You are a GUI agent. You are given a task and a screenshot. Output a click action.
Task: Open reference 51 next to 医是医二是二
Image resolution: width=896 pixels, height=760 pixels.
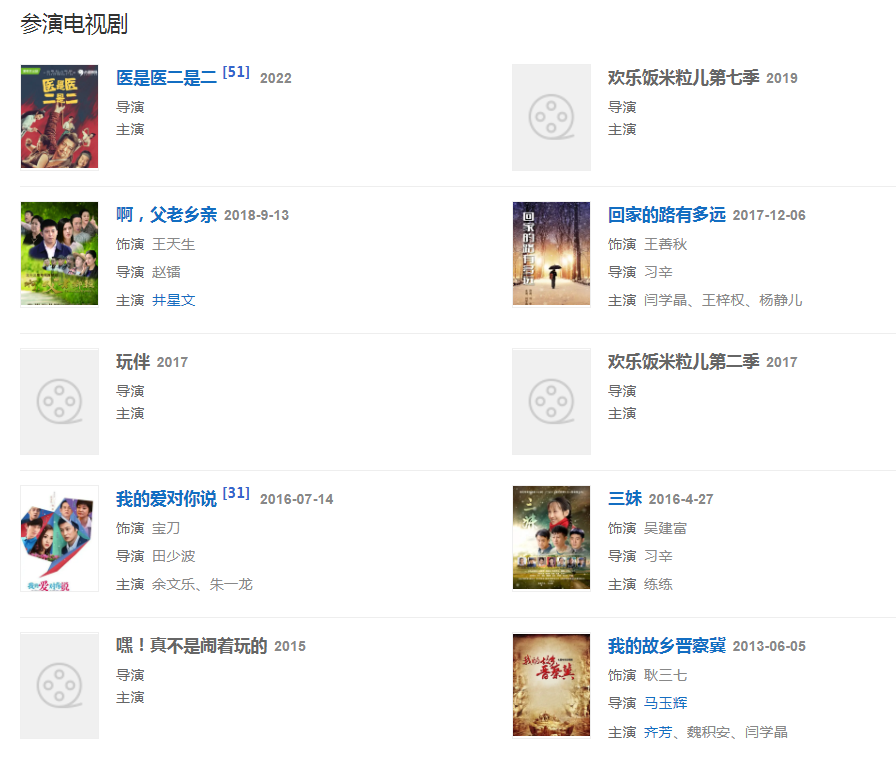[x=236, y=72]
